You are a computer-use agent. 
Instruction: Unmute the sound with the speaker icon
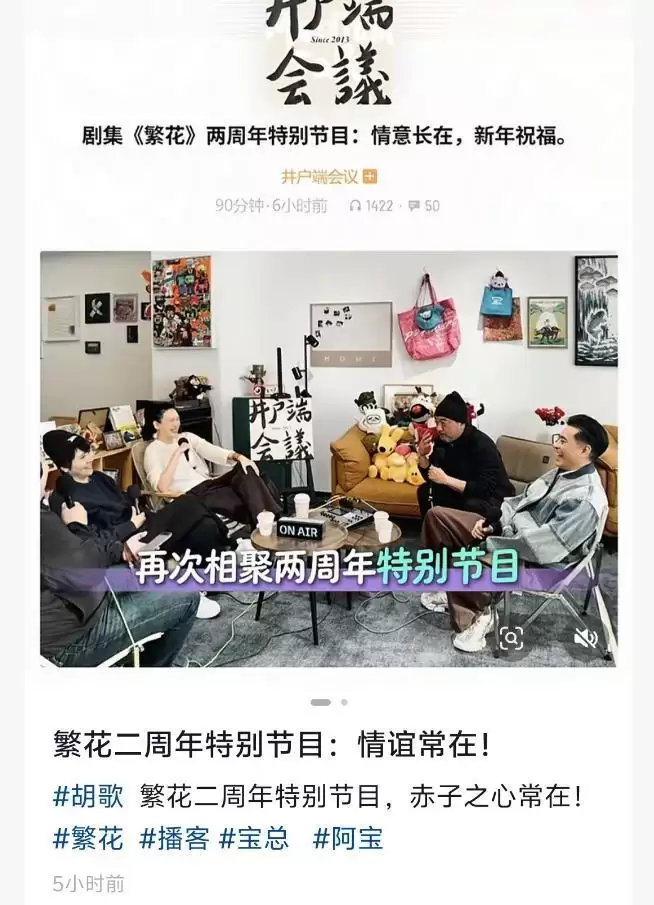[586, 638]
